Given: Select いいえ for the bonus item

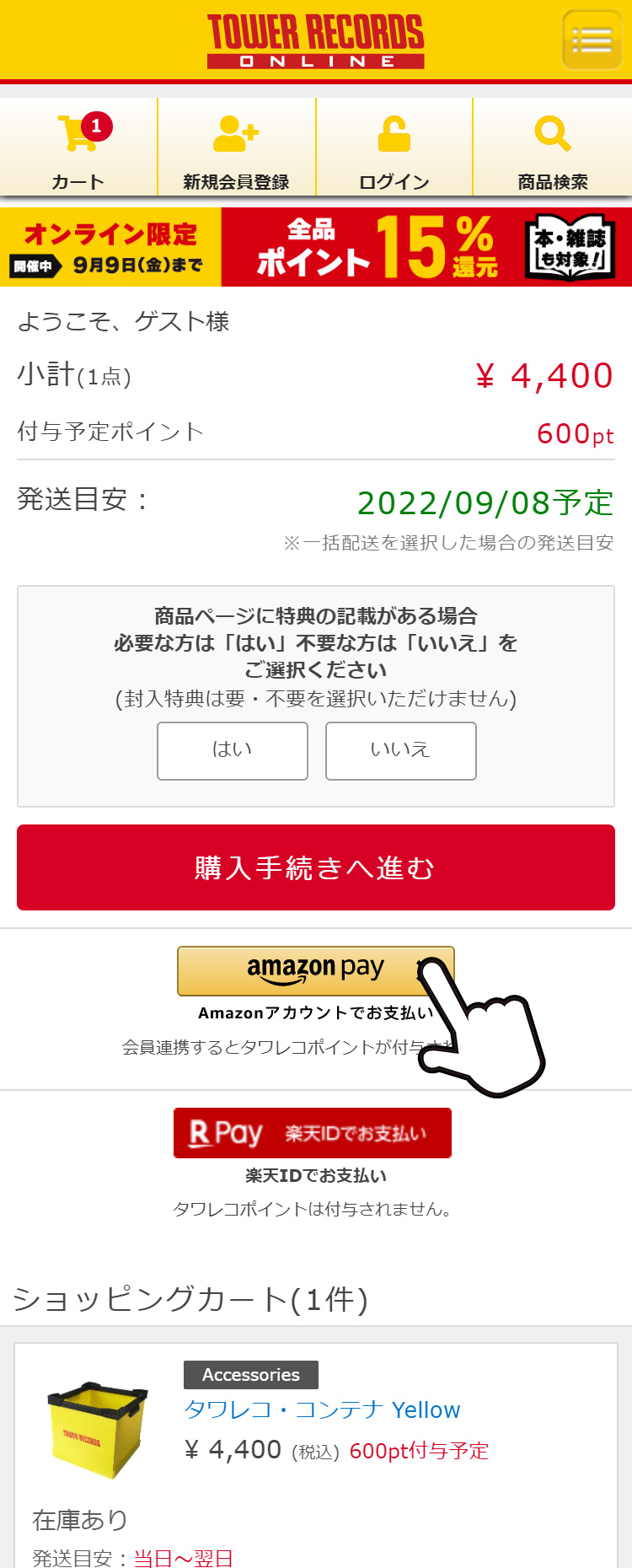Looking at the screenshot, I should tap(400, 750).
